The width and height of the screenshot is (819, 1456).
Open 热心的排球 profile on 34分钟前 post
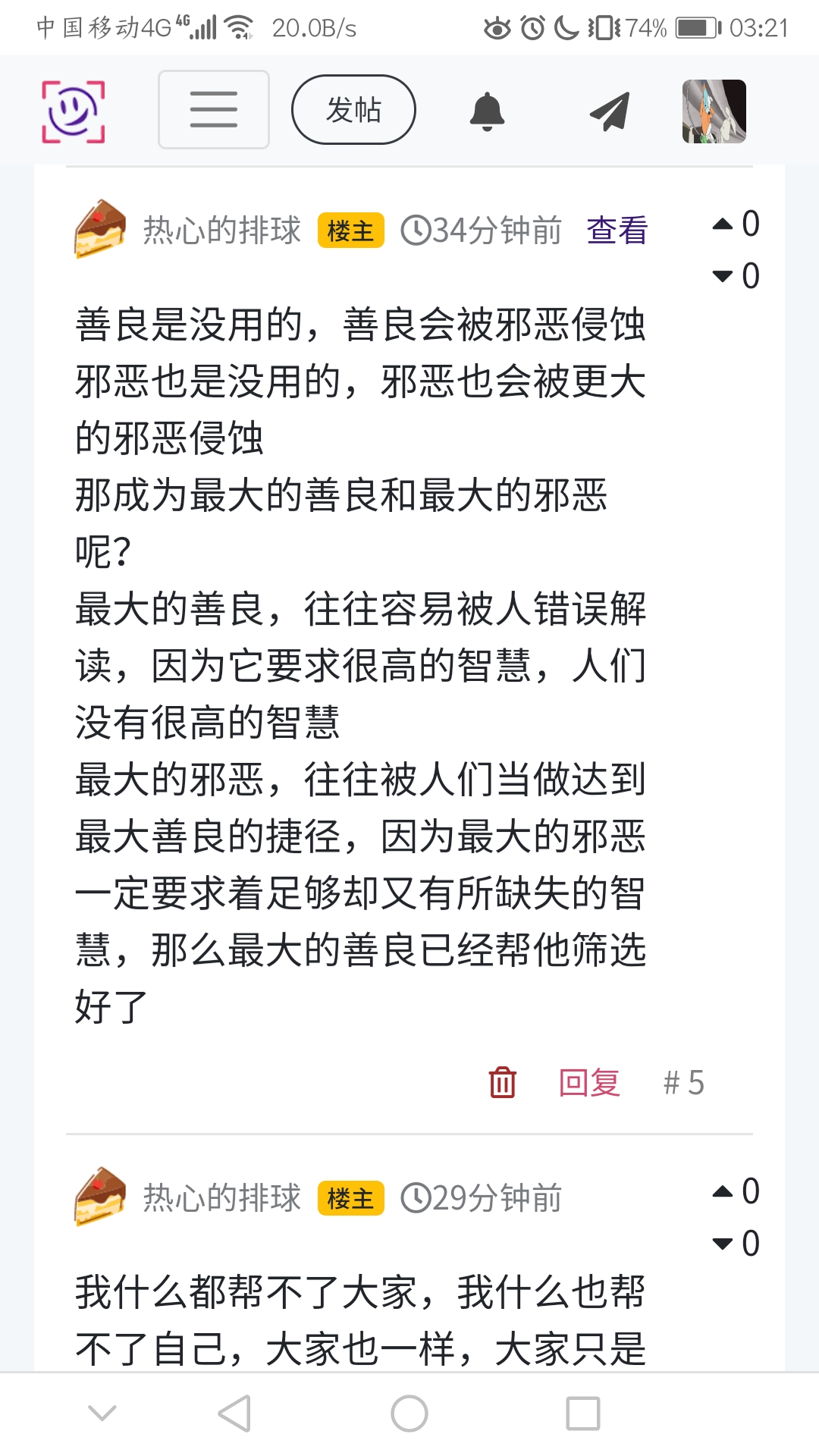point(221,231)
